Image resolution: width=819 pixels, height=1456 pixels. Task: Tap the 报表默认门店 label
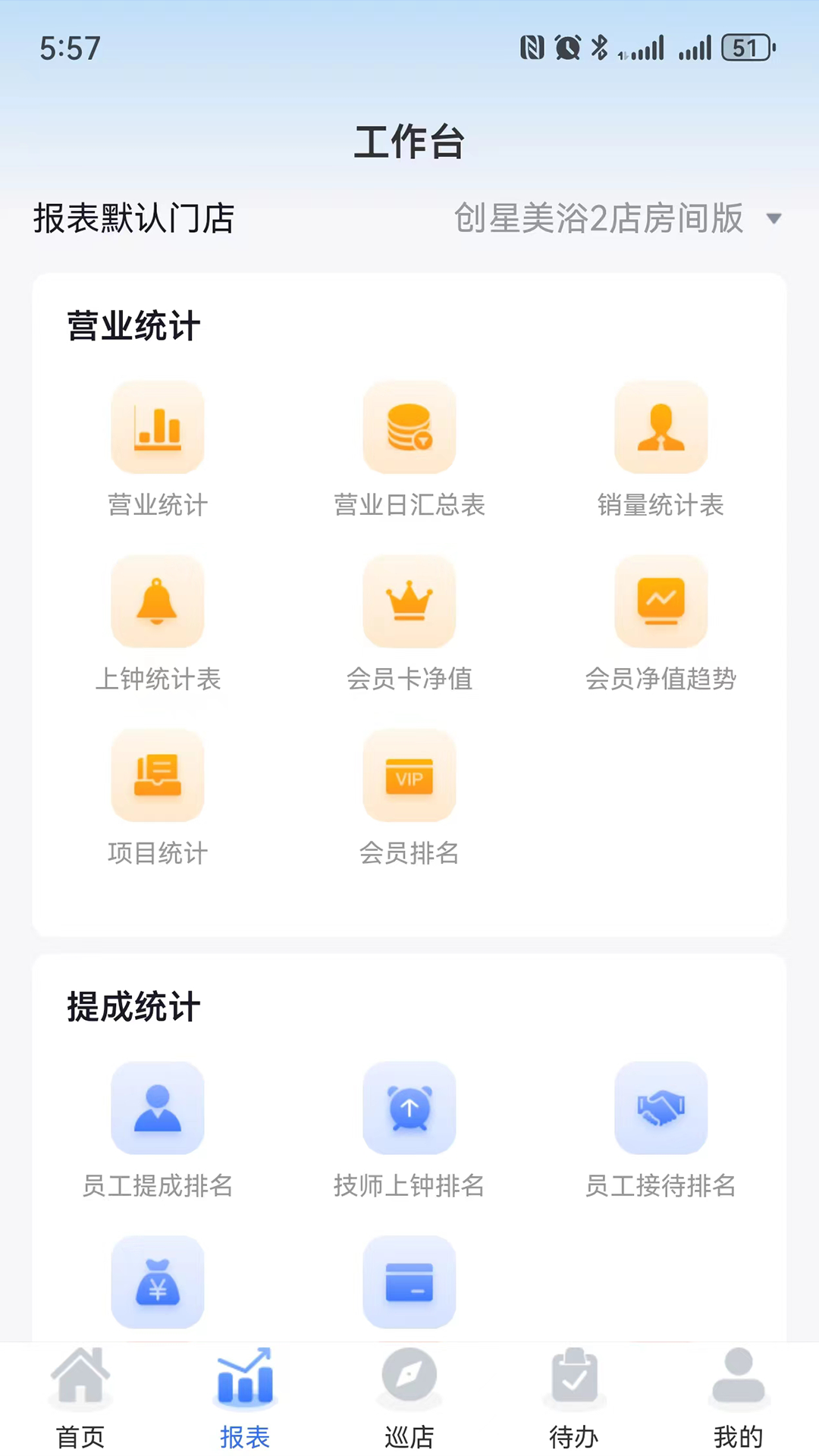pyautogui.click(x=133, y=220)
